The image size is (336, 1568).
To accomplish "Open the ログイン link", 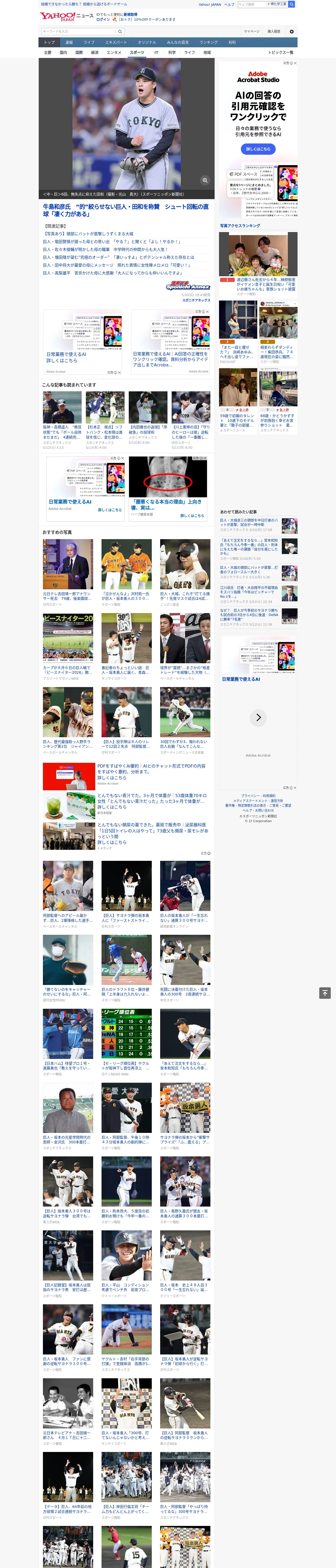I will pos(103,20).
